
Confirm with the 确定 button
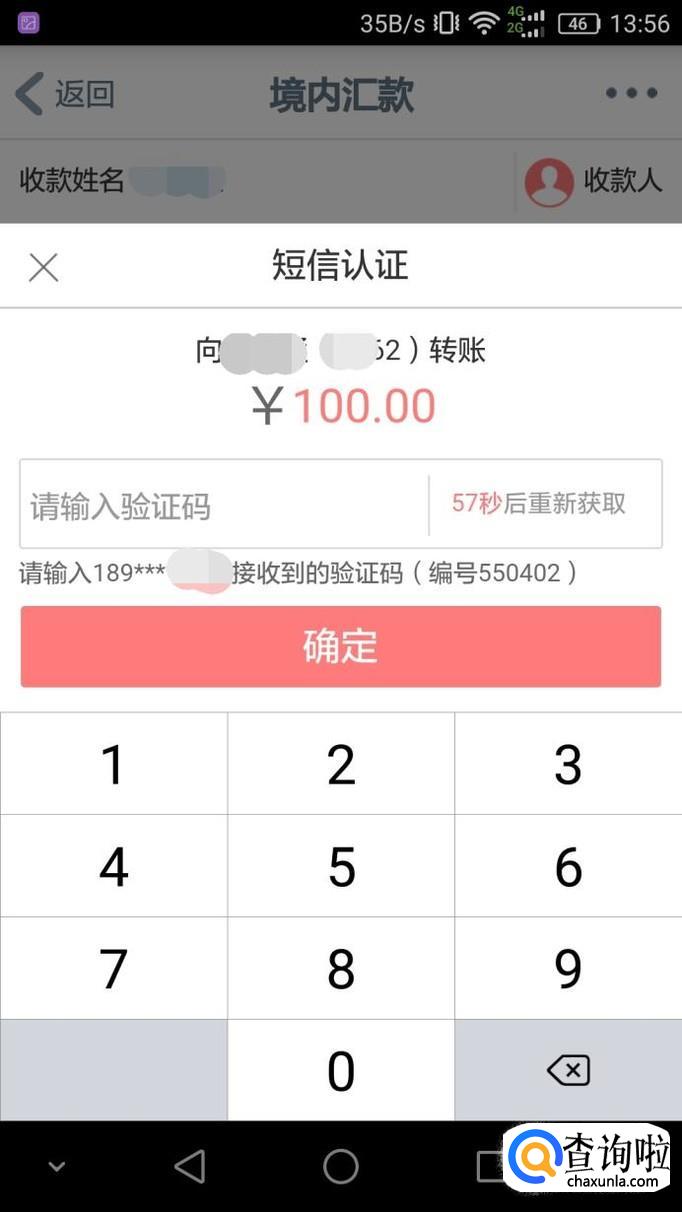(340, 646)
